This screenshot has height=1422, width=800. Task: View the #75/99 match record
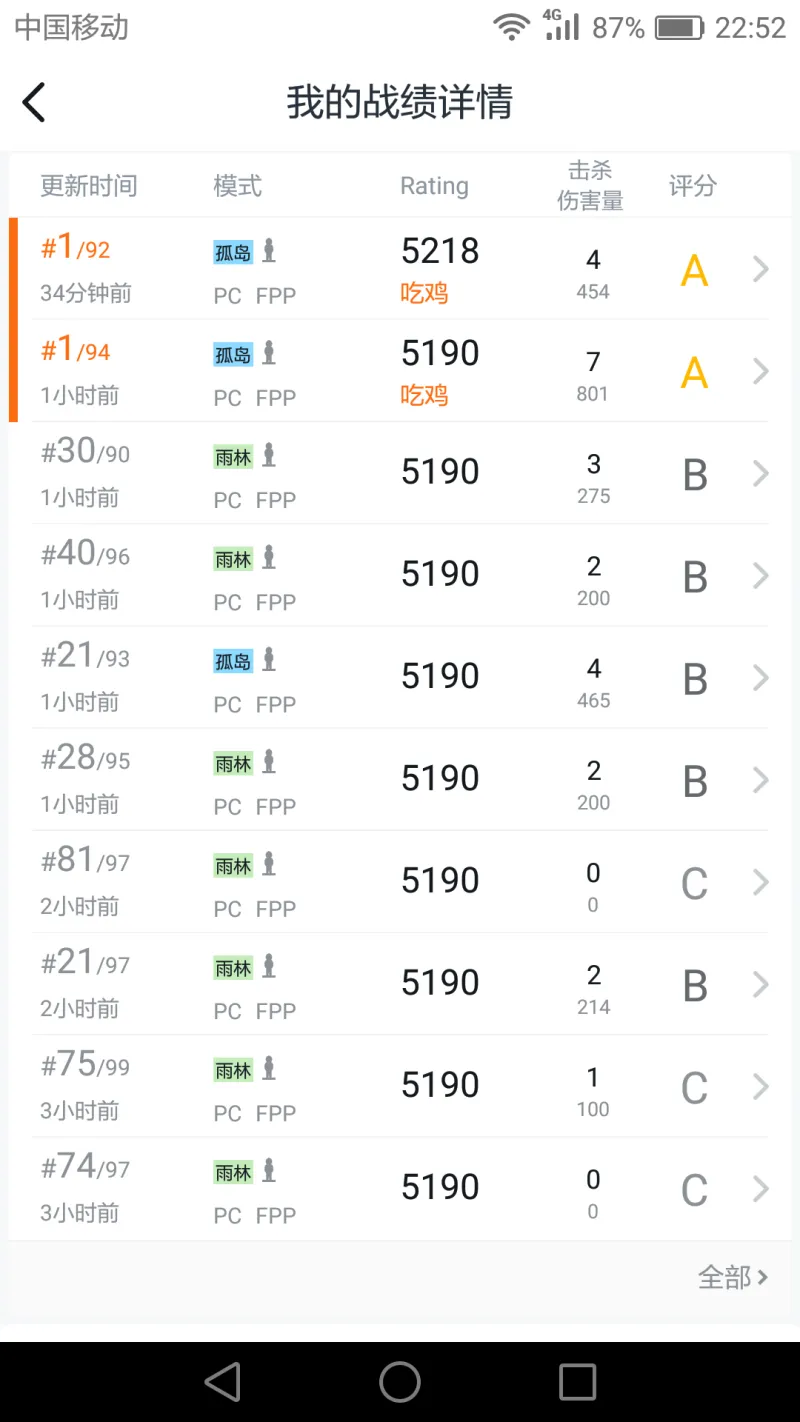pos(400,1085)
